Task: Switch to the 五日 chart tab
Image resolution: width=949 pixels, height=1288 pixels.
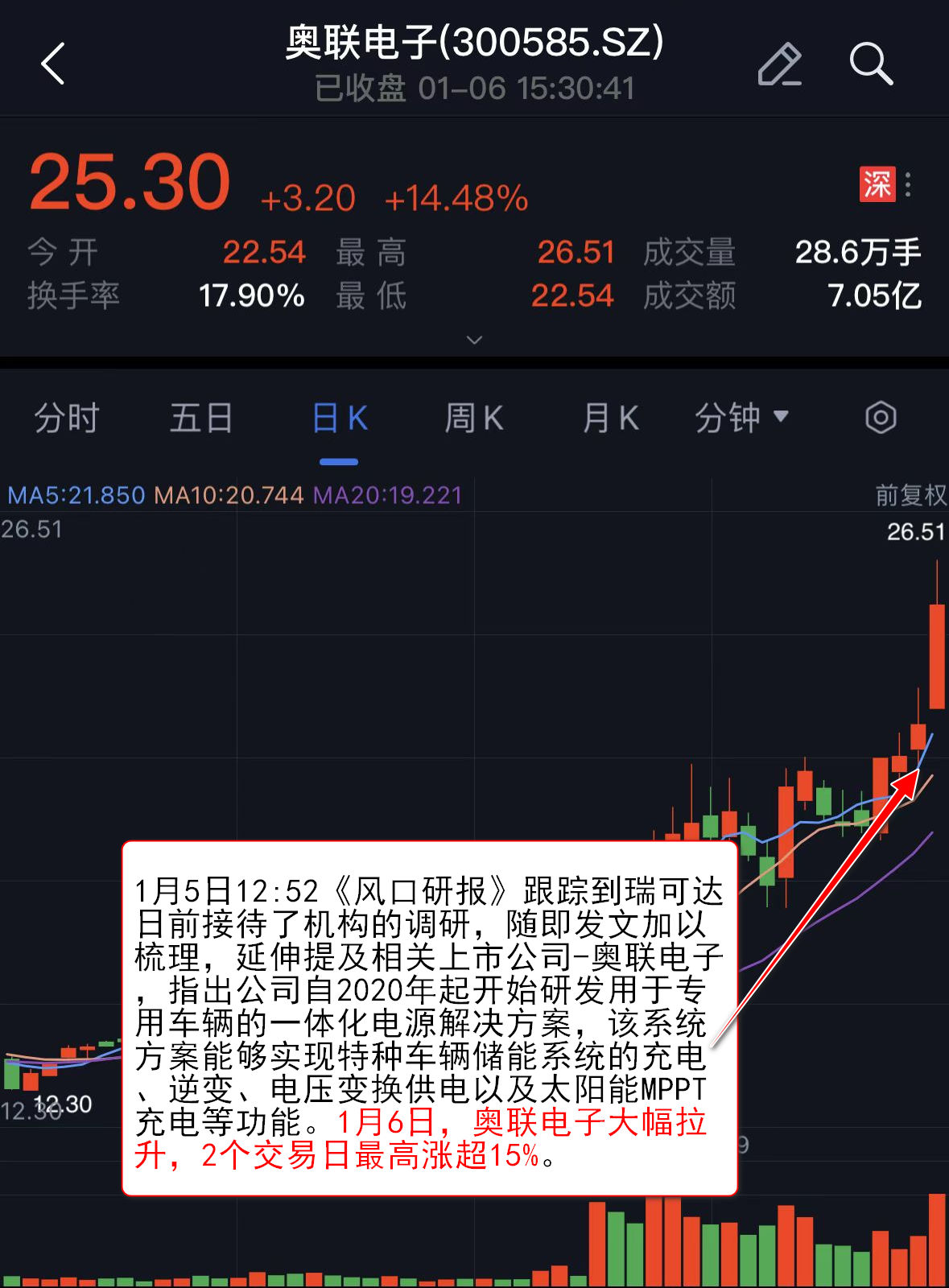Action: click(201, 419)
